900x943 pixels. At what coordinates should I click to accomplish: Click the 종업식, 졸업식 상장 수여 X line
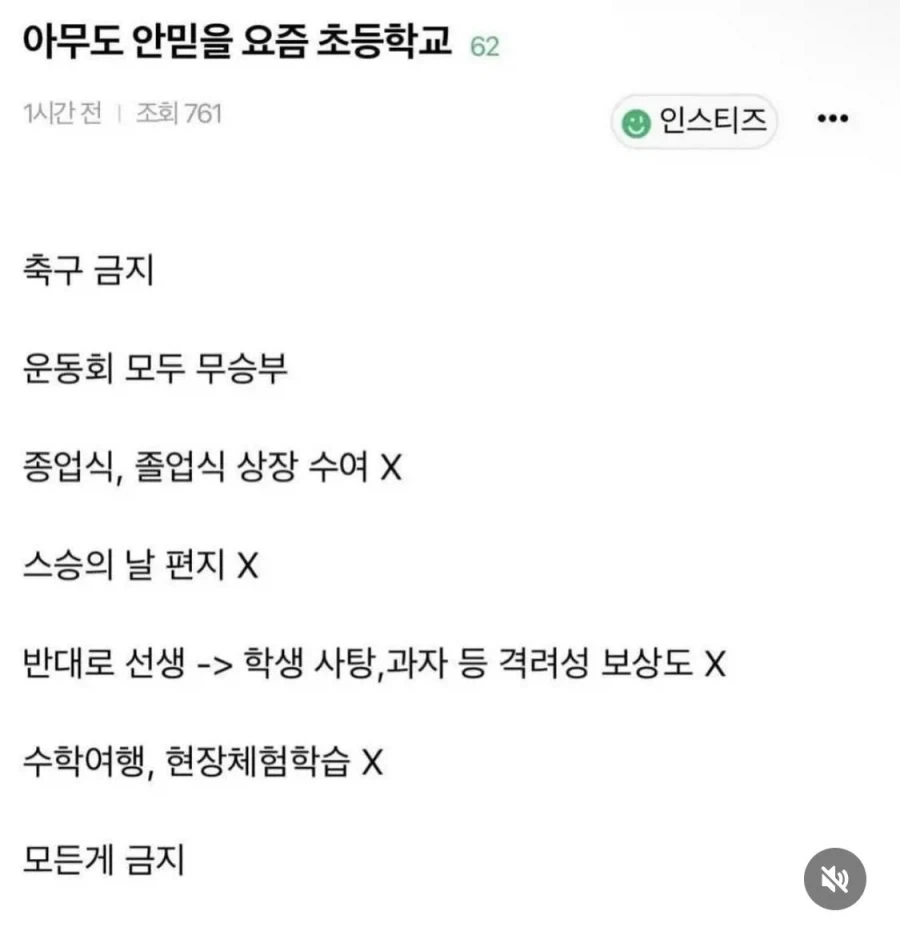click(x=212, y=466)
